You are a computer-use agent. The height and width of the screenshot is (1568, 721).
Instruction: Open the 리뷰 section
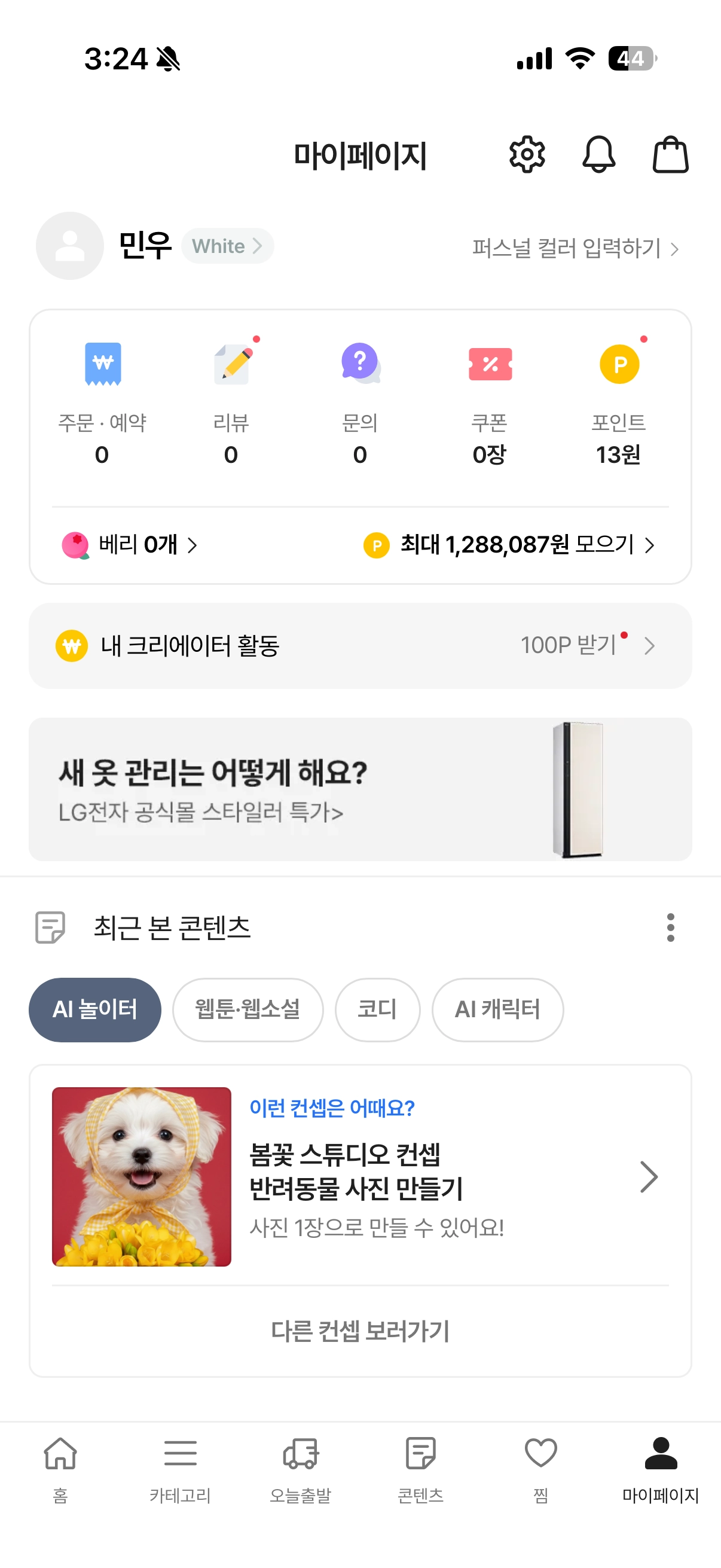pos(231,403)
